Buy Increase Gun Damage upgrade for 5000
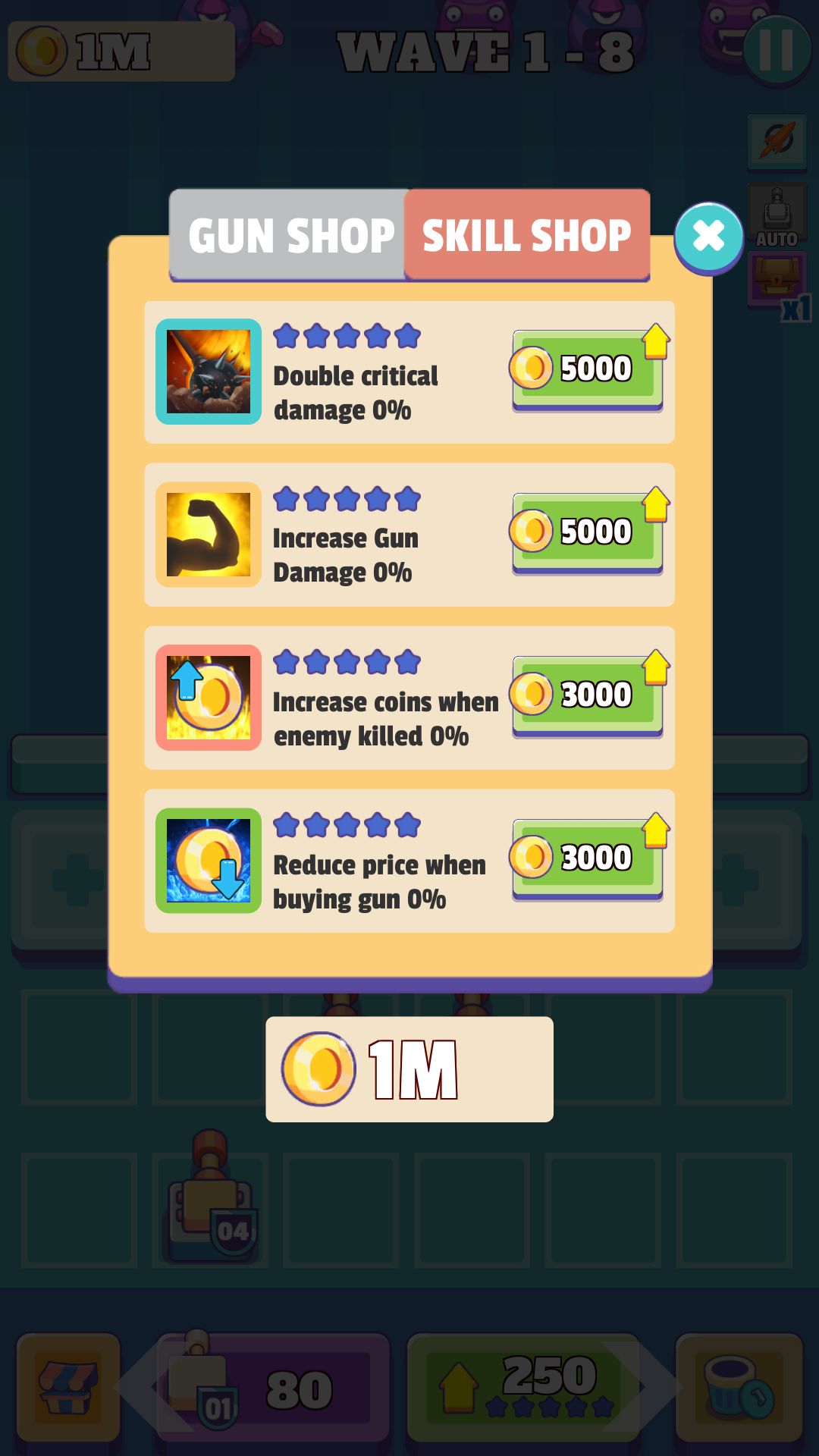 coord(588,532)
